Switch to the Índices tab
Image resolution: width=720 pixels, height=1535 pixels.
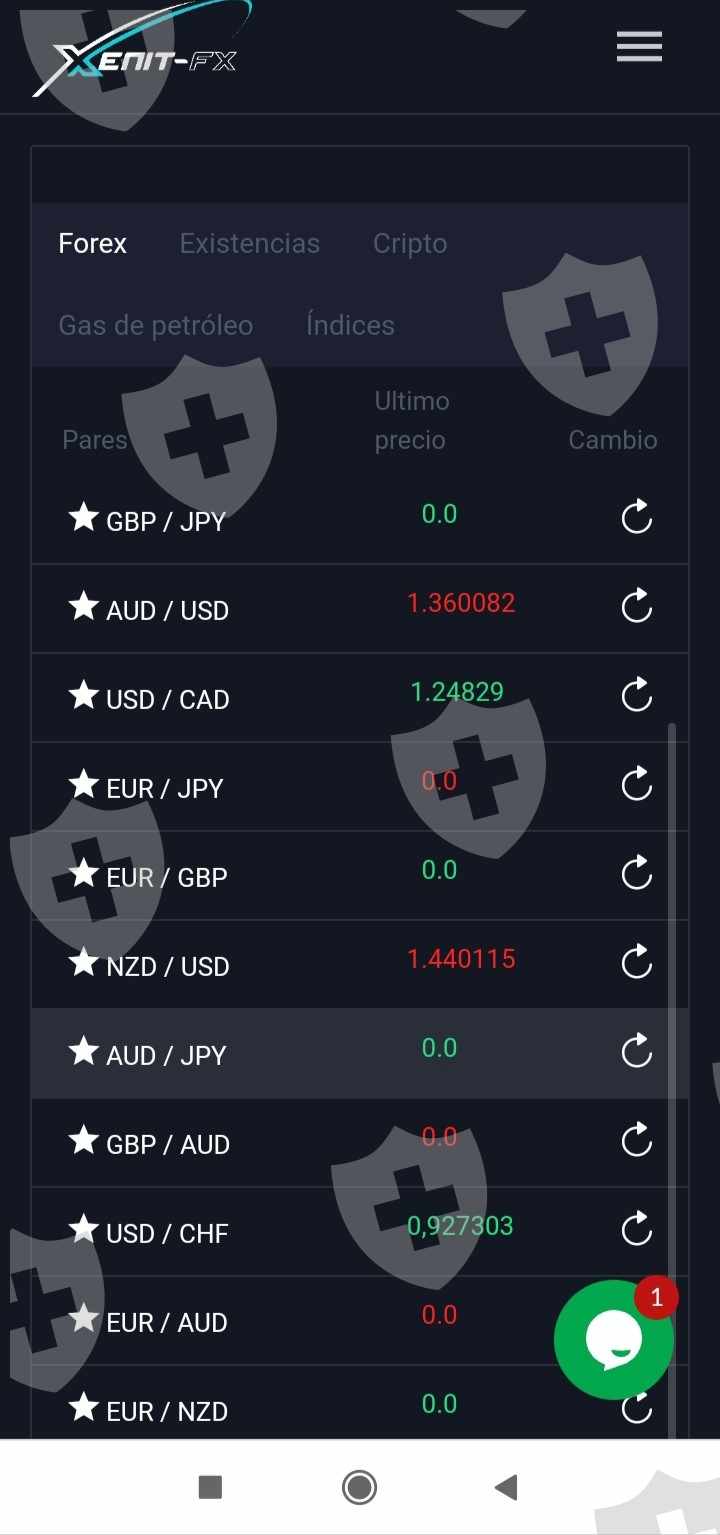click(x=350, y=325)
